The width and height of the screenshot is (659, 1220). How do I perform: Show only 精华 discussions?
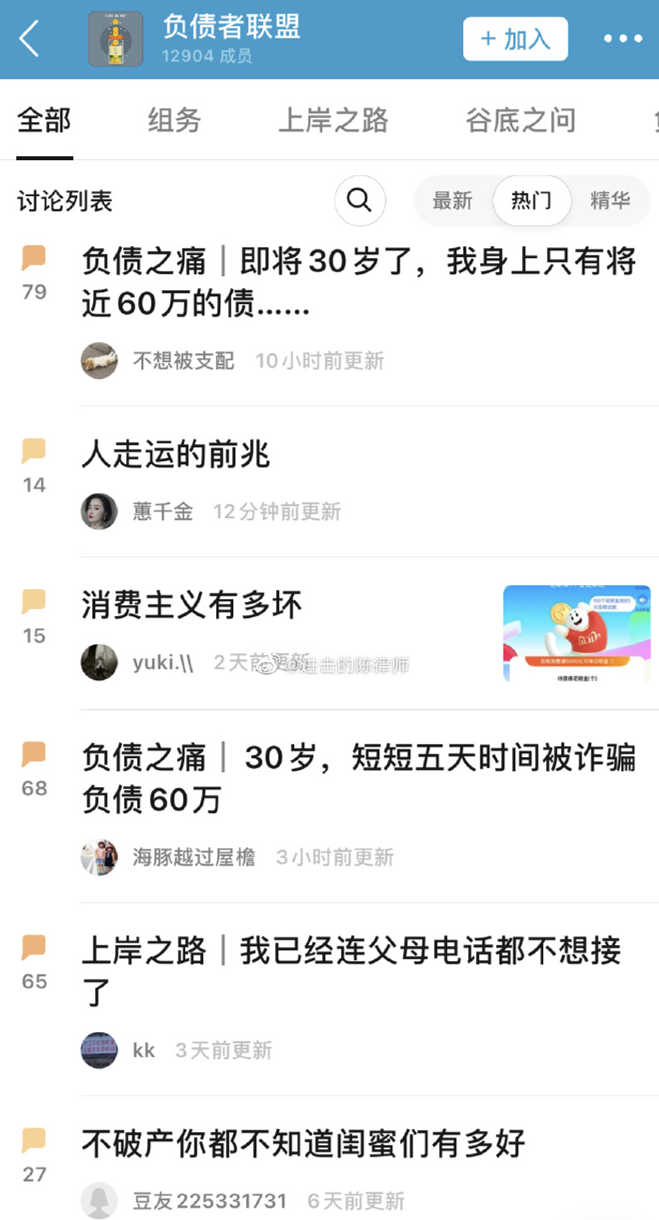click(610, 200)
